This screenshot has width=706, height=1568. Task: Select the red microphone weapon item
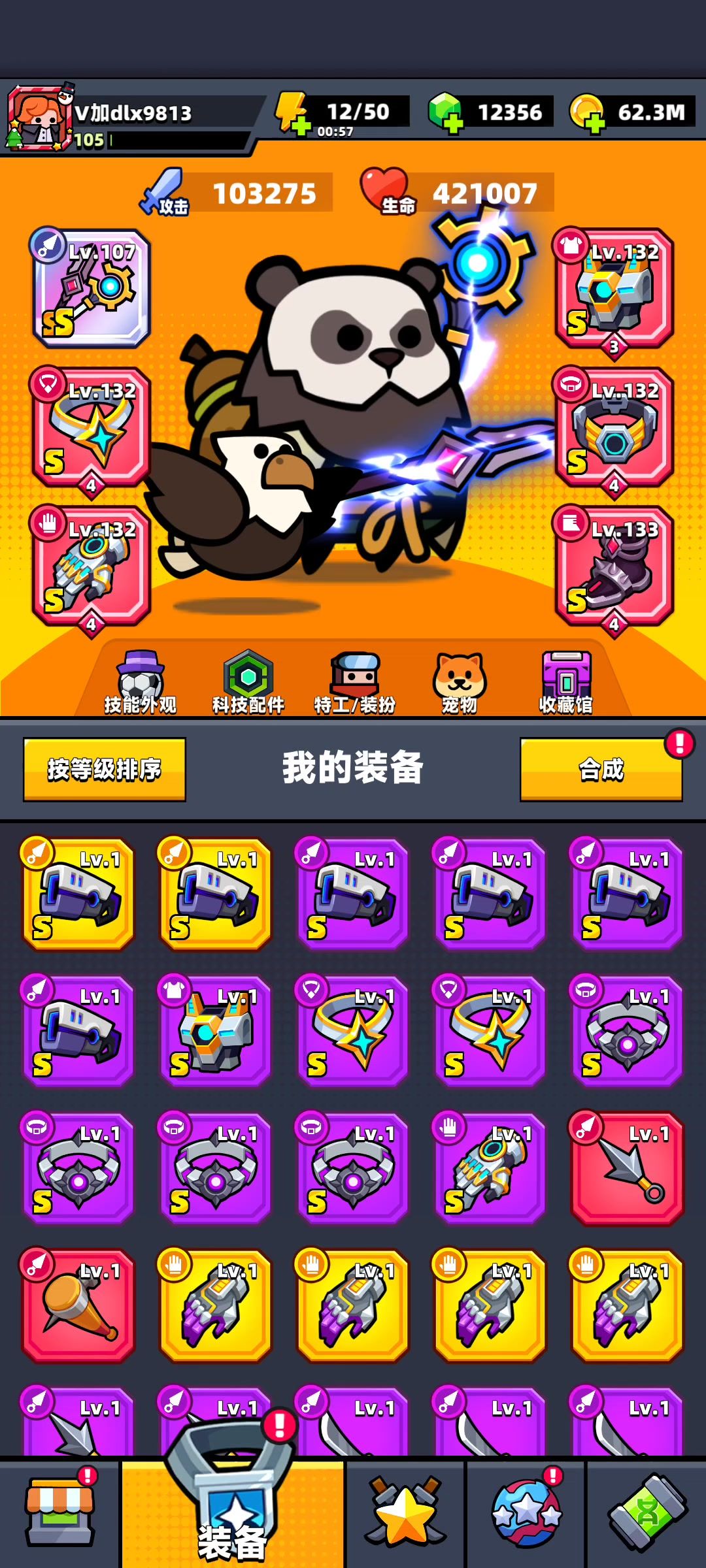pyautogui.click(x=78, y=1305)
